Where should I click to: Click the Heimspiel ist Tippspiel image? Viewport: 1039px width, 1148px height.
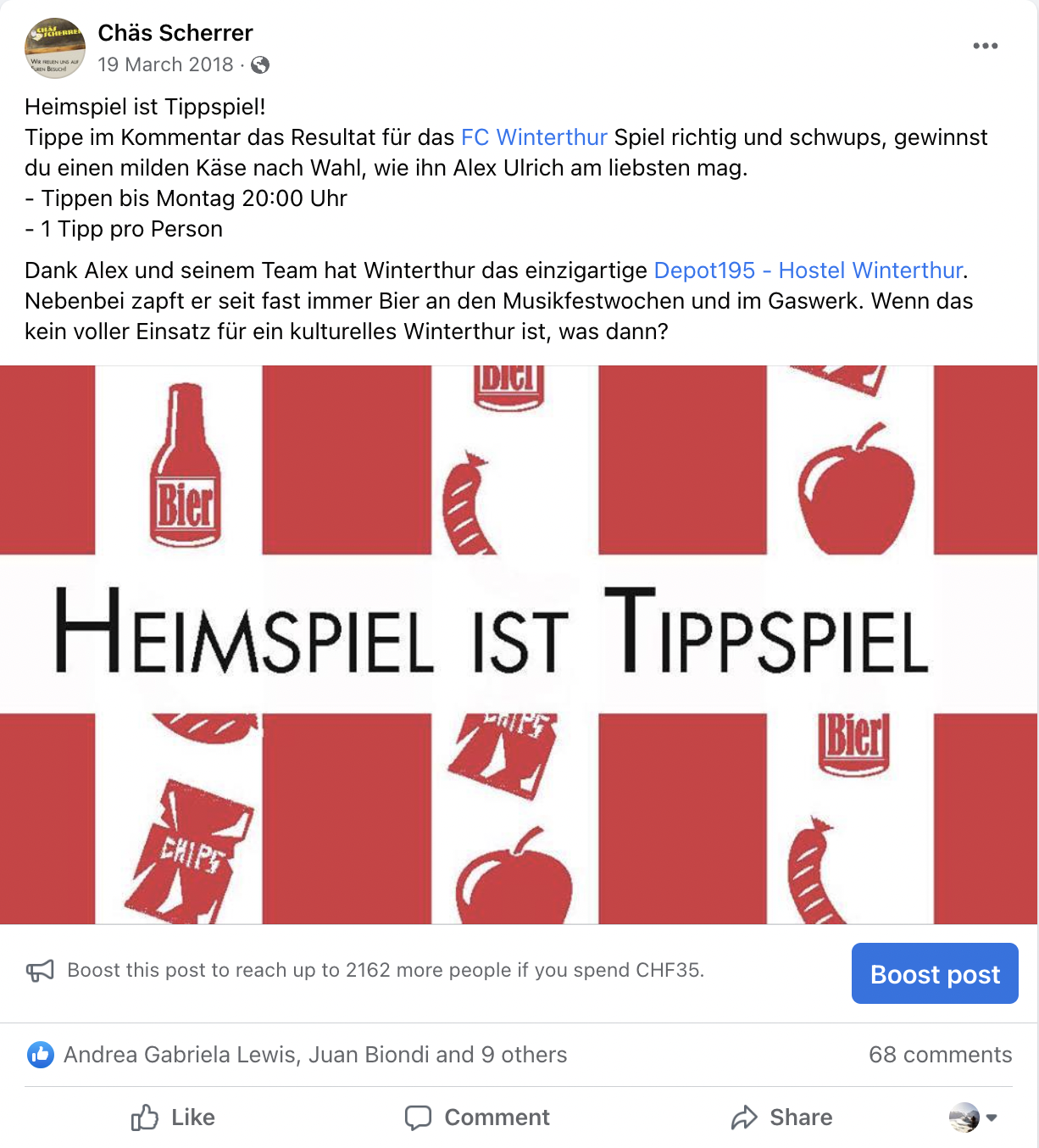(519, 642)
